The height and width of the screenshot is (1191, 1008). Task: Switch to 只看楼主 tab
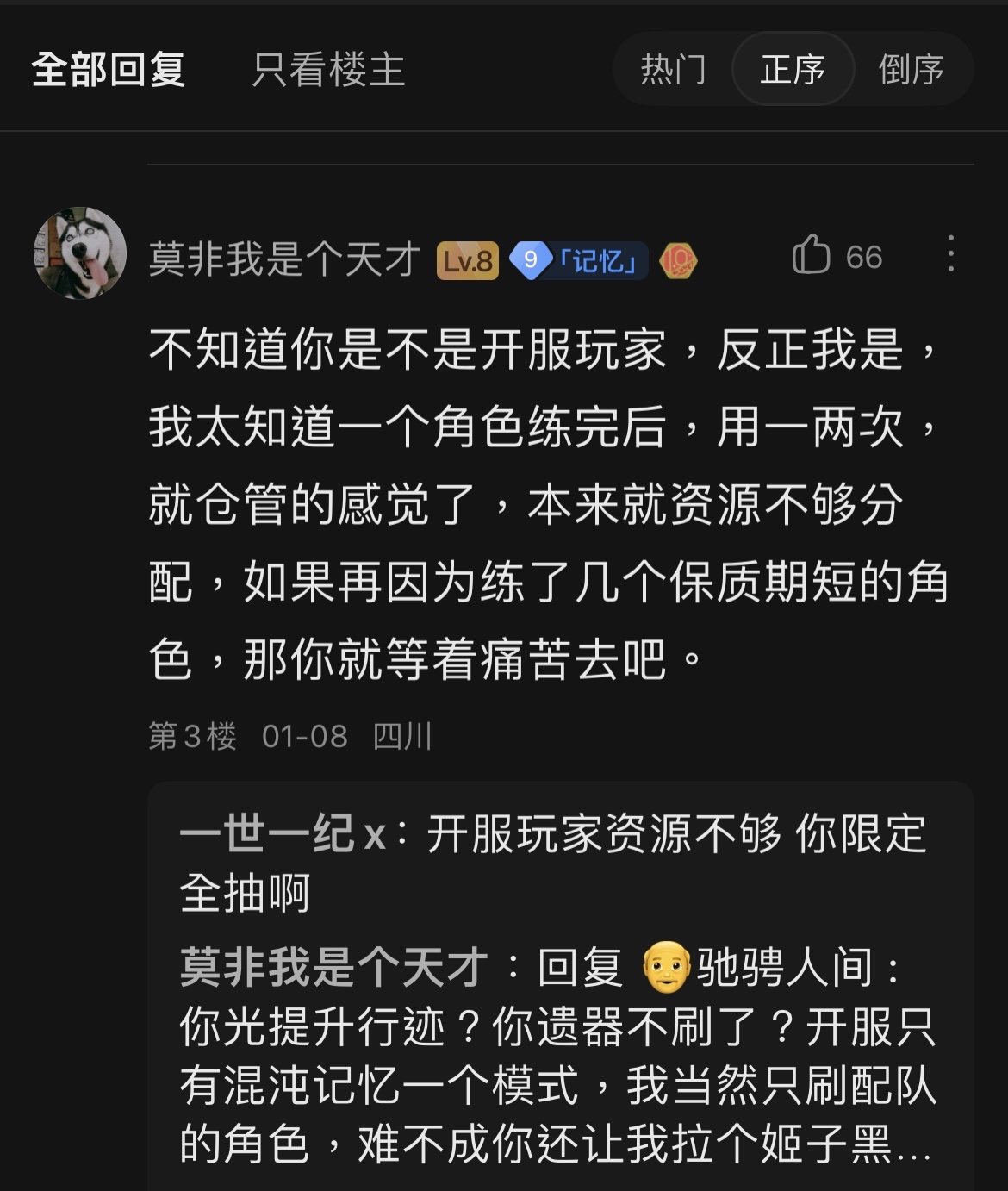pyautogui.click(x=328, y=70)
